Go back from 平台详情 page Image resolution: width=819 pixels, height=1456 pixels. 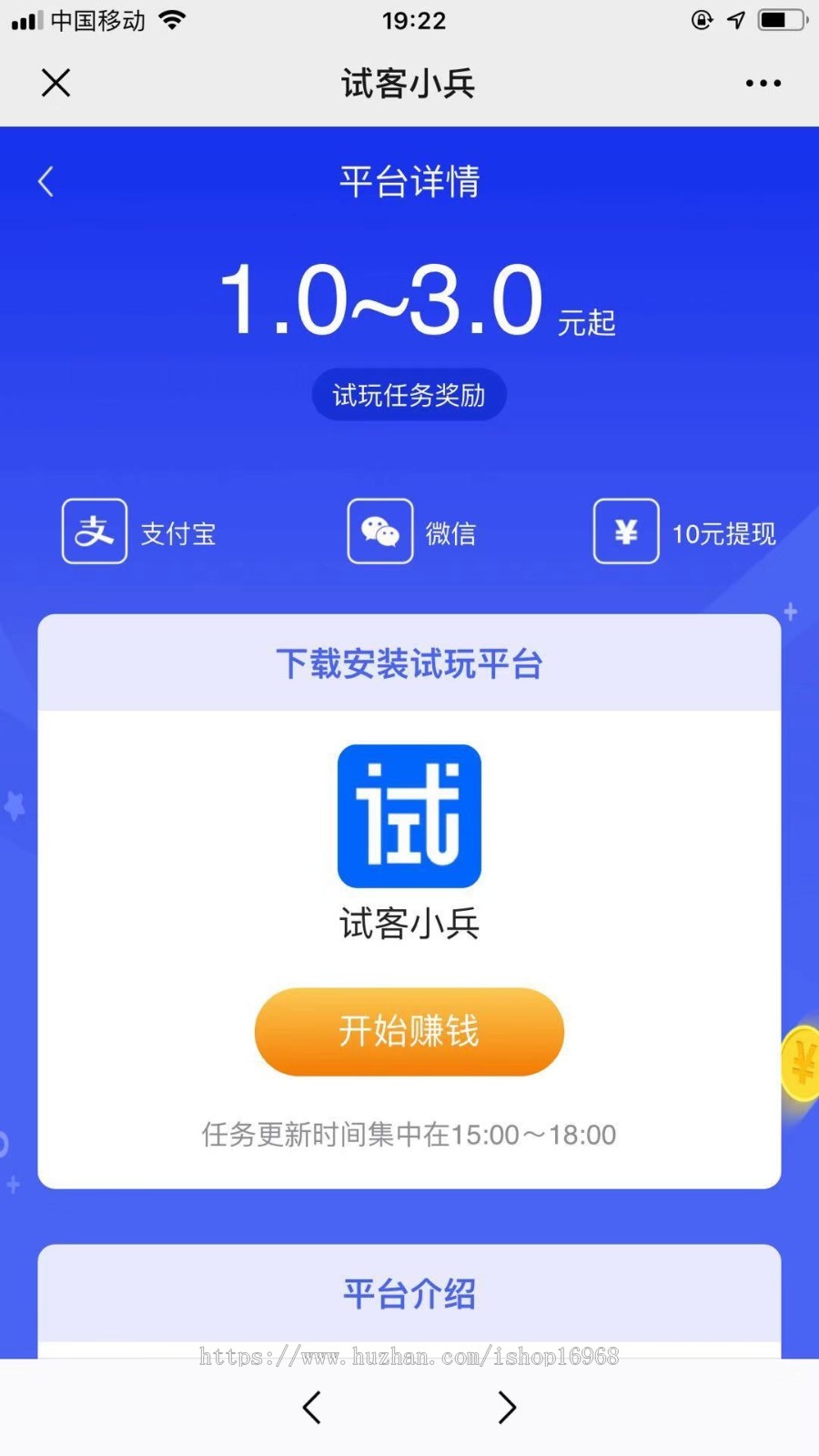point(46,181)
